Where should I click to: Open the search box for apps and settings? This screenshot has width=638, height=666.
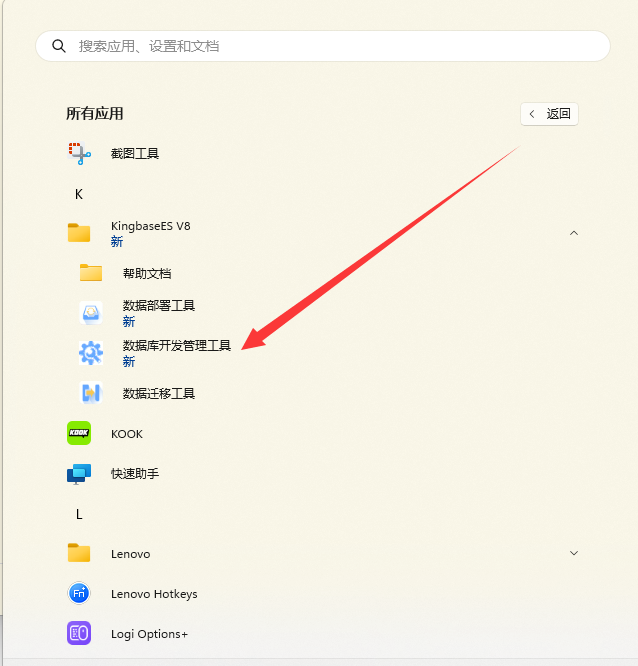click(x=320, y=46)
